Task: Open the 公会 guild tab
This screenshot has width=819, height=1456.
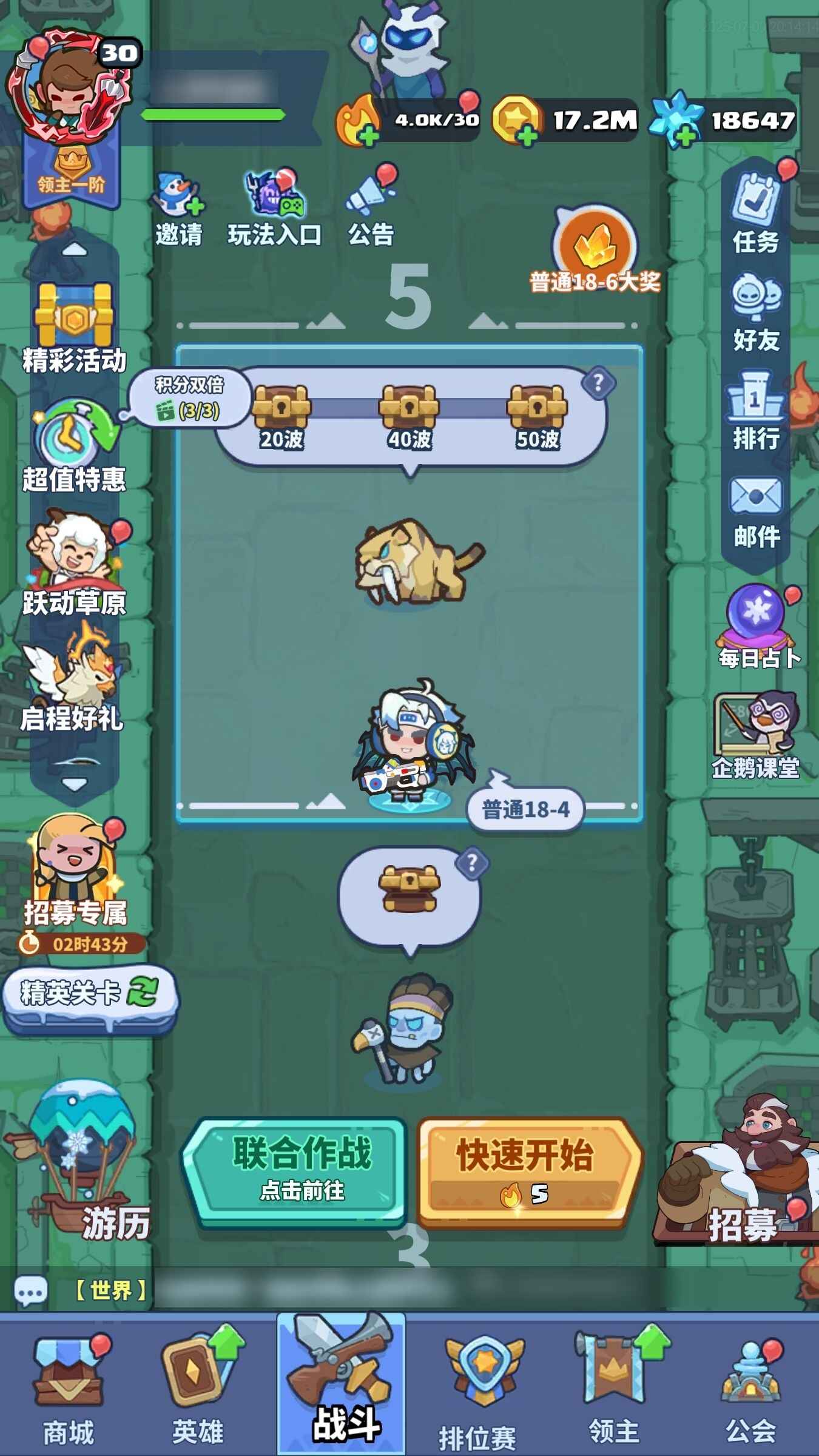Action: point(751,1389)
